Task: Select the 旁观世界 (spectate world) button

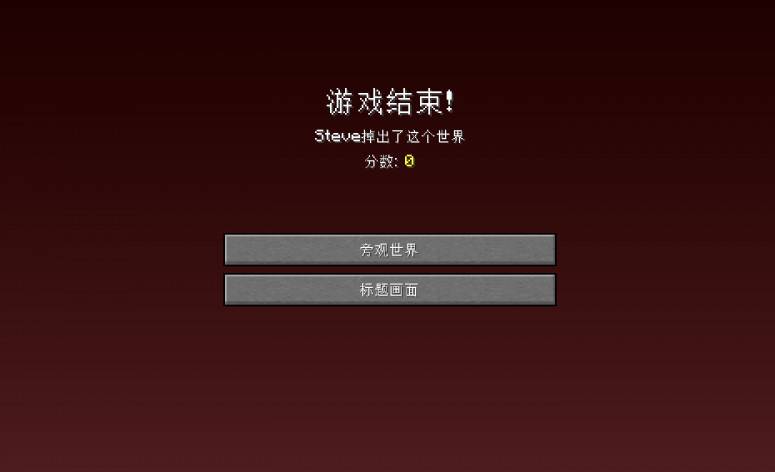Action: pos(389,250)
